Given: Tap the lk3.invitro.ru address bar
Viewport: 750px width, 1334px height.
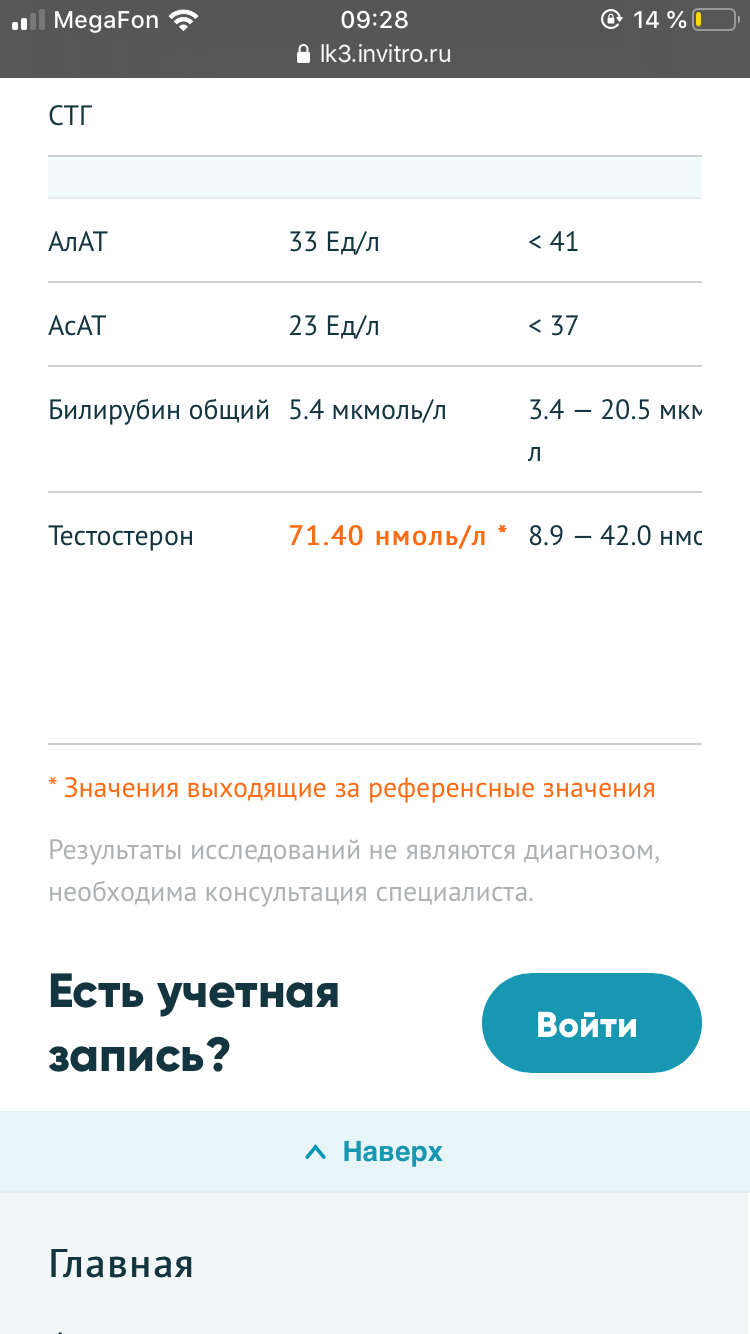Looking at the screenshot, I should pyautogui.click(x=375, y=55).
